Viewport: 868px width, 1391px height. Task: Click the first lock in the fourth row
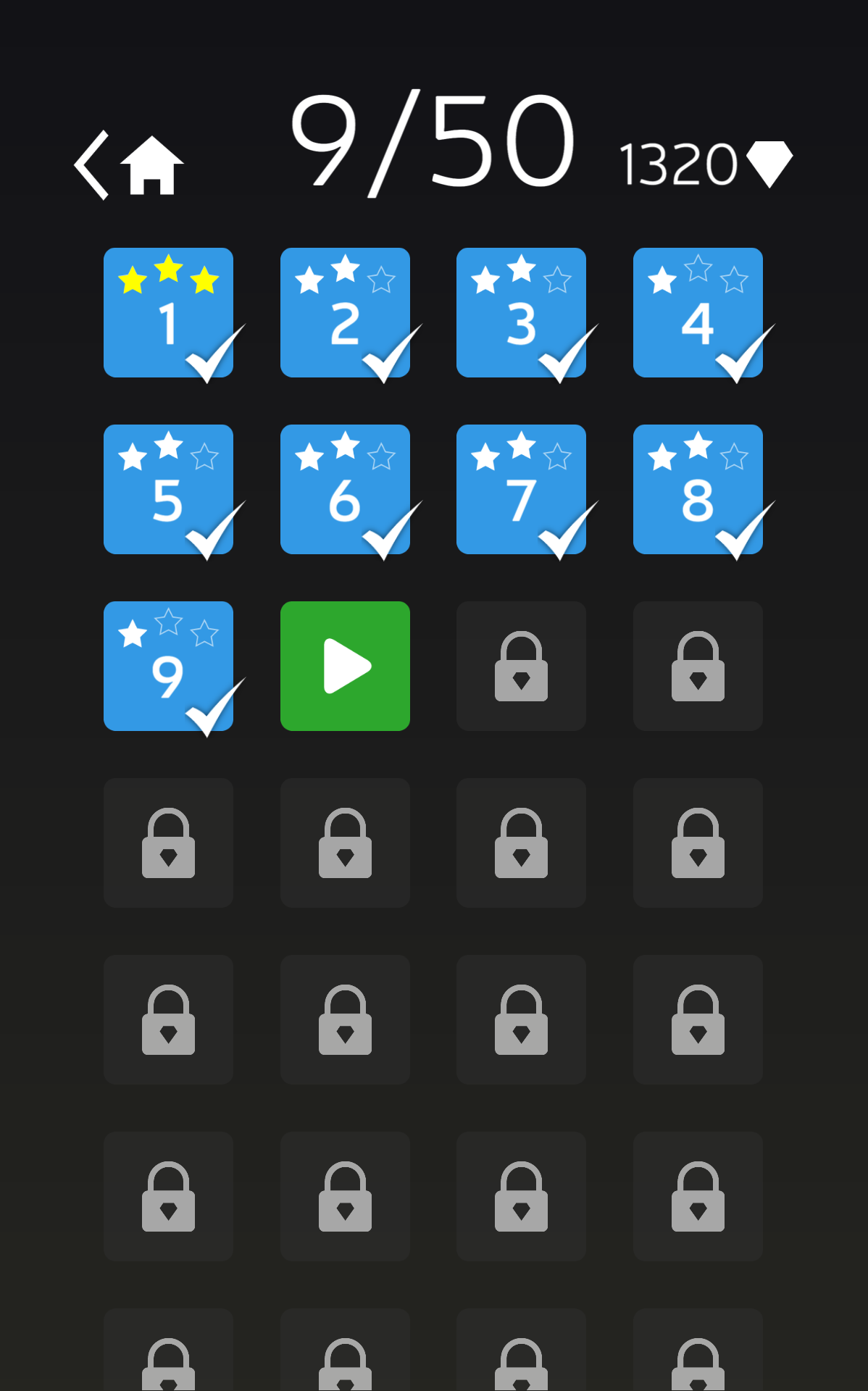(168, 843)
